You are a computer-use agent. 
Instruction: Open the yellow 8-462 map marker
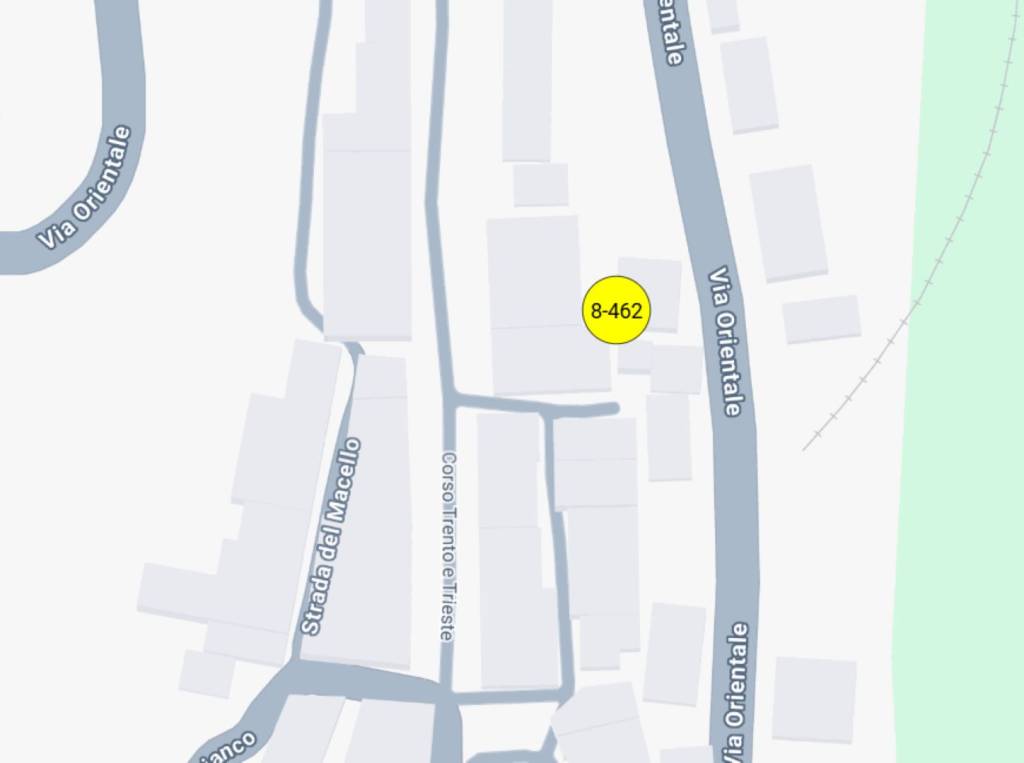tap(616, 310)
